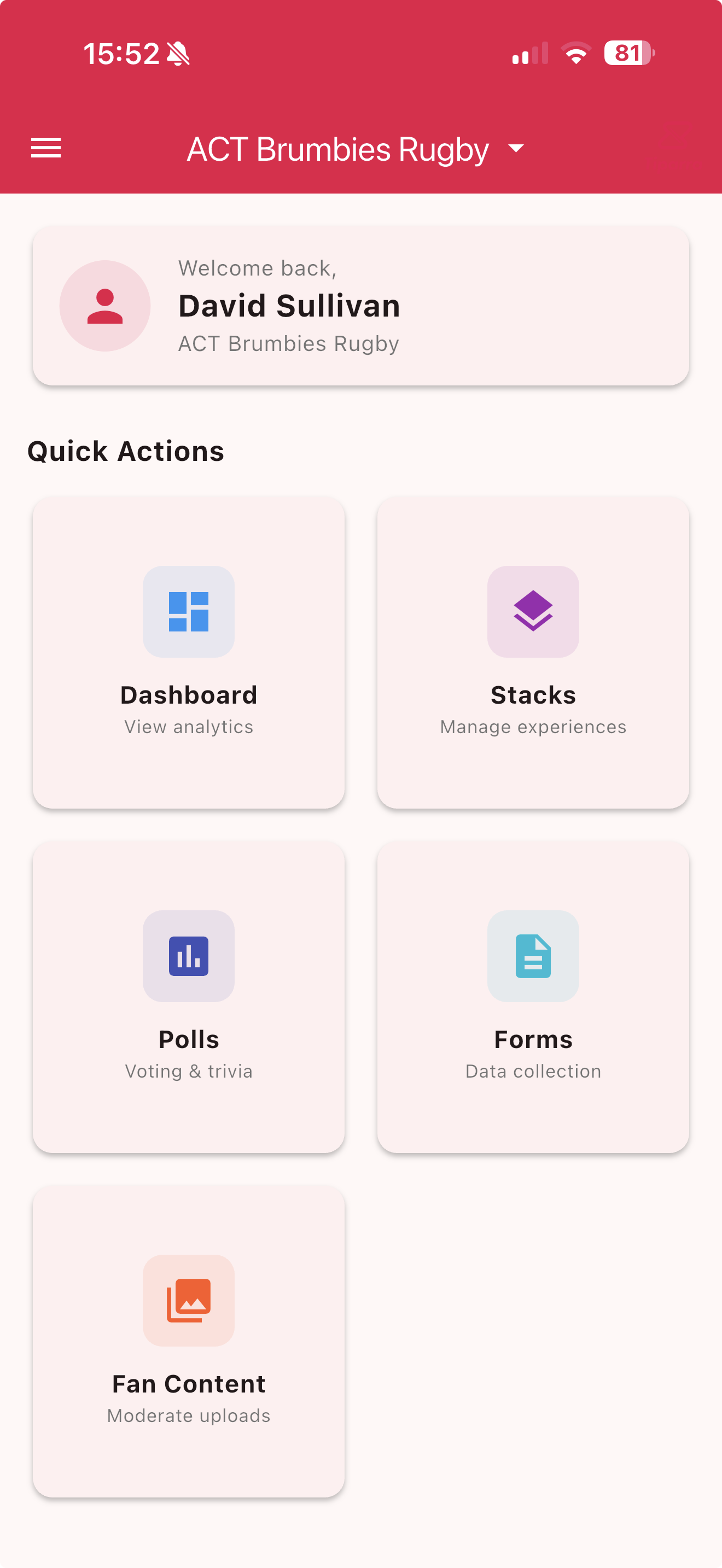Click the Polls bar chart icon
Image resolution: width=722 pixels, height=1568 pixels.
point(188,956)
